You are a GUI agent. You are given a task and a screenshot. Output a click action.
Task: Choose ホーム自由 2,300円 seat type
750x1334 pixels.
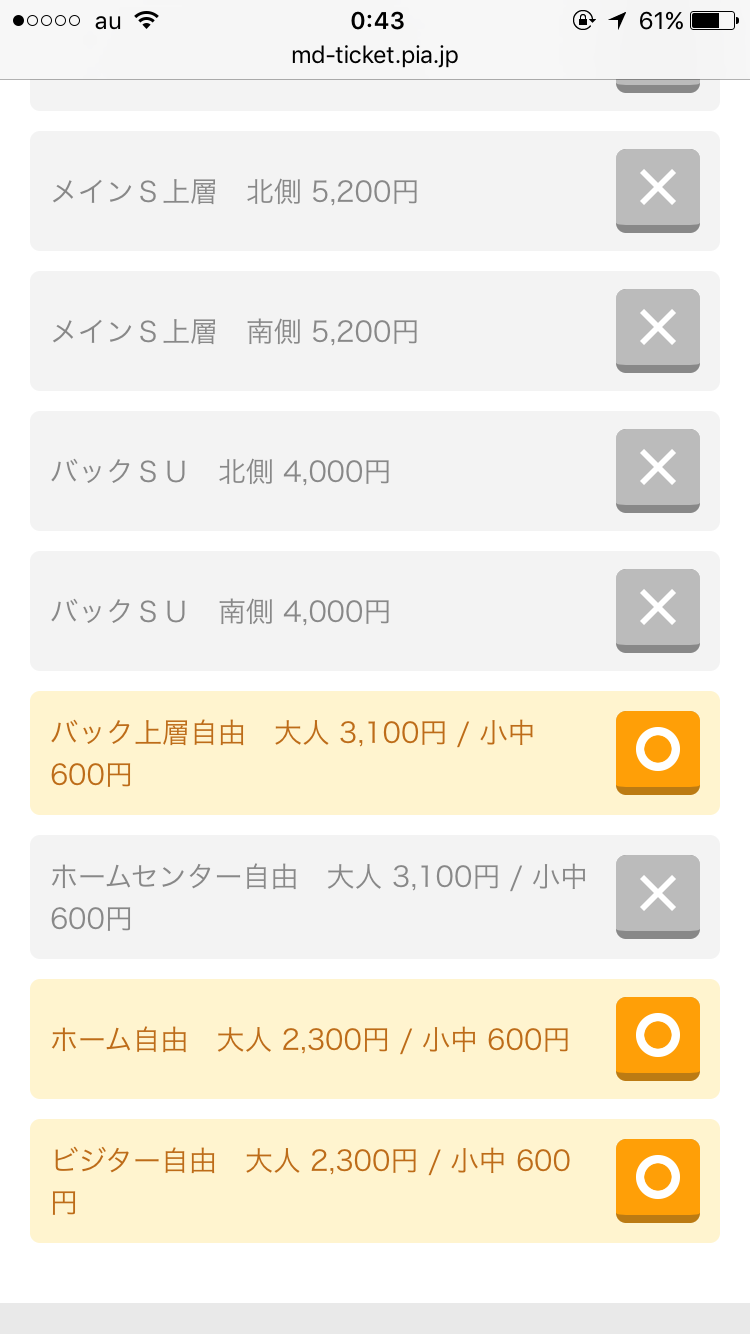click(657, 1038)
